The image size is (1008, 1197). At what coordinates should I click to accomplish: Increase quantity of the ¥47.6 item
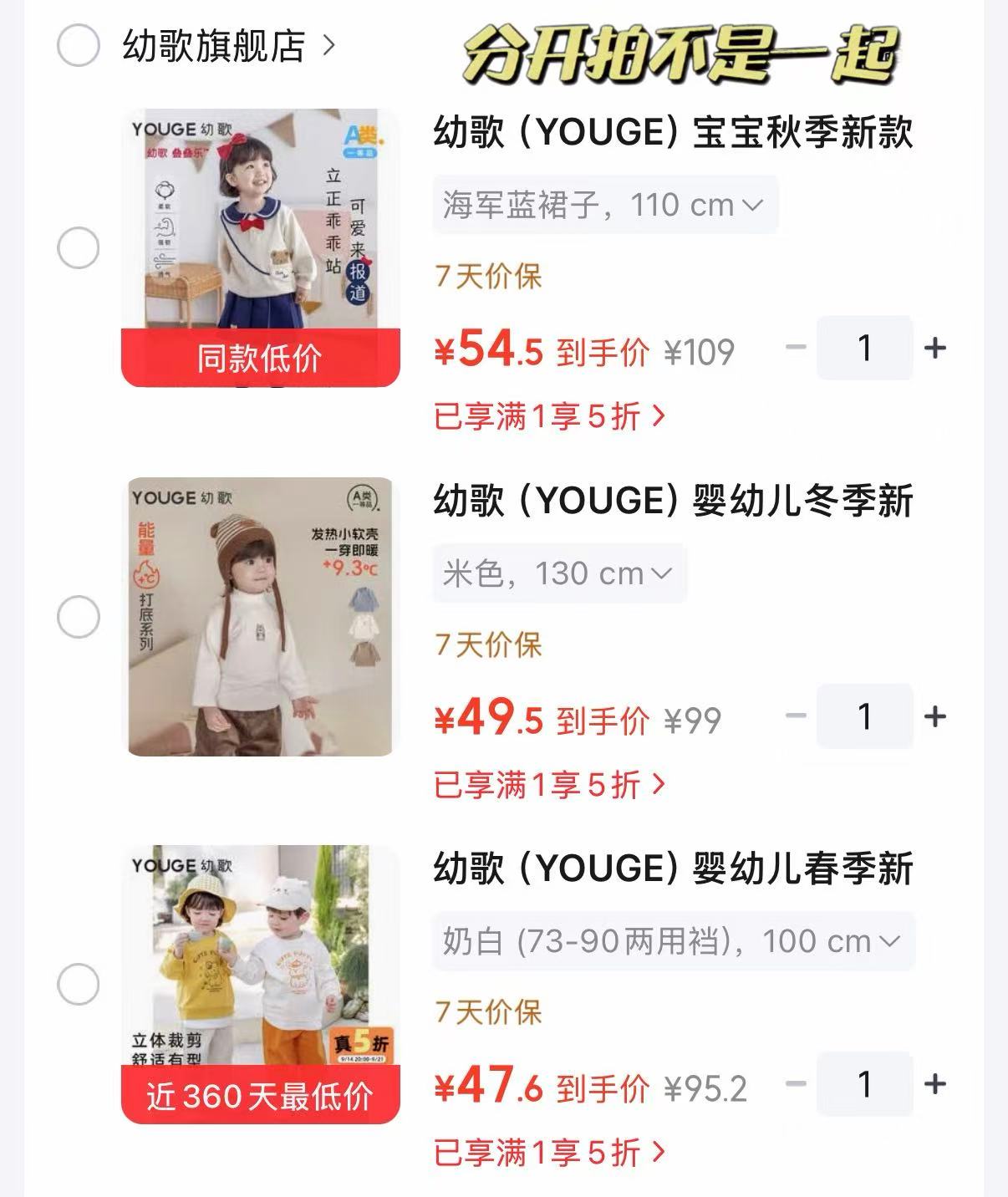click(935, 1084)
